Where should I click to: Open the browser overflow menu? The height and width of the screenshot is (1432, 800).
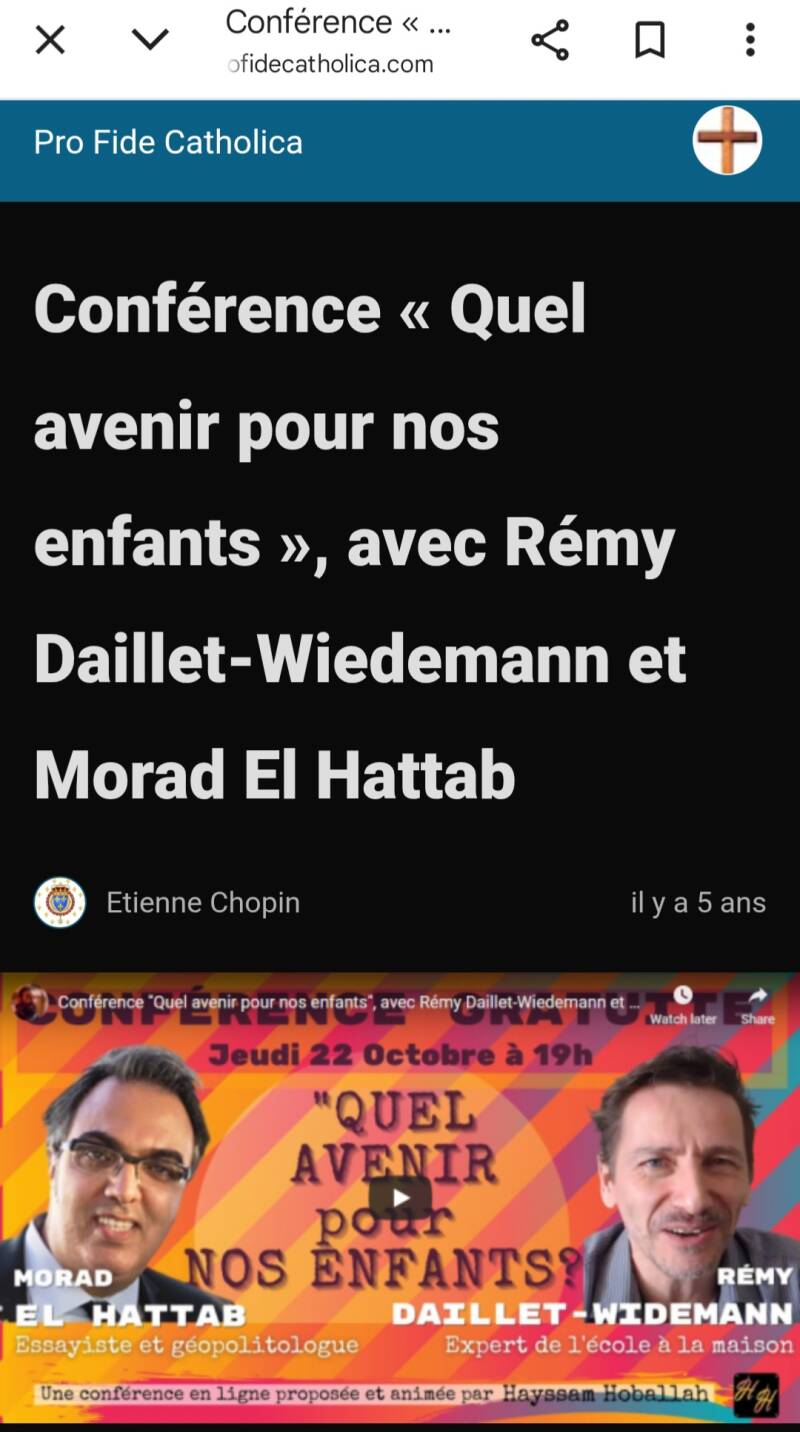click(x=749, y=40)
